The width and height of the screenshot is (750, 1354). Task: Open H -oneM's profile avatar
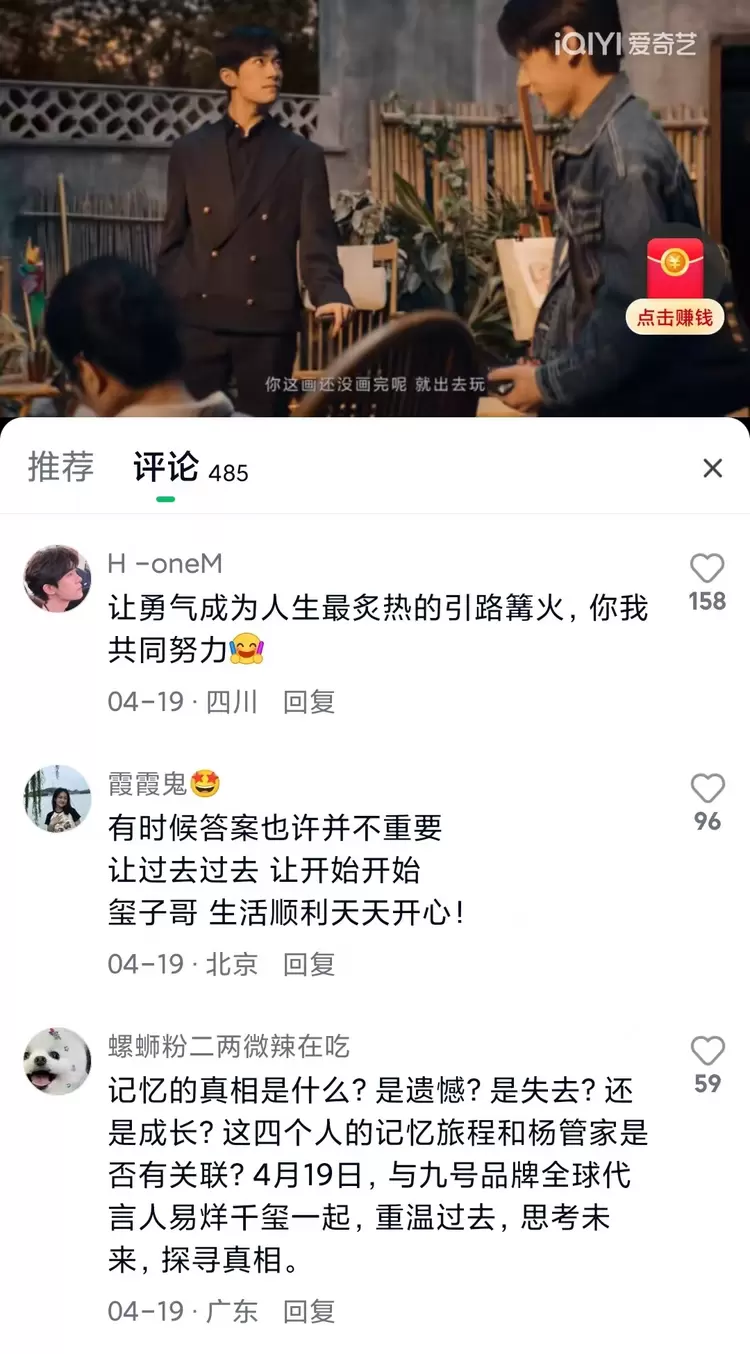coord(57,579)
